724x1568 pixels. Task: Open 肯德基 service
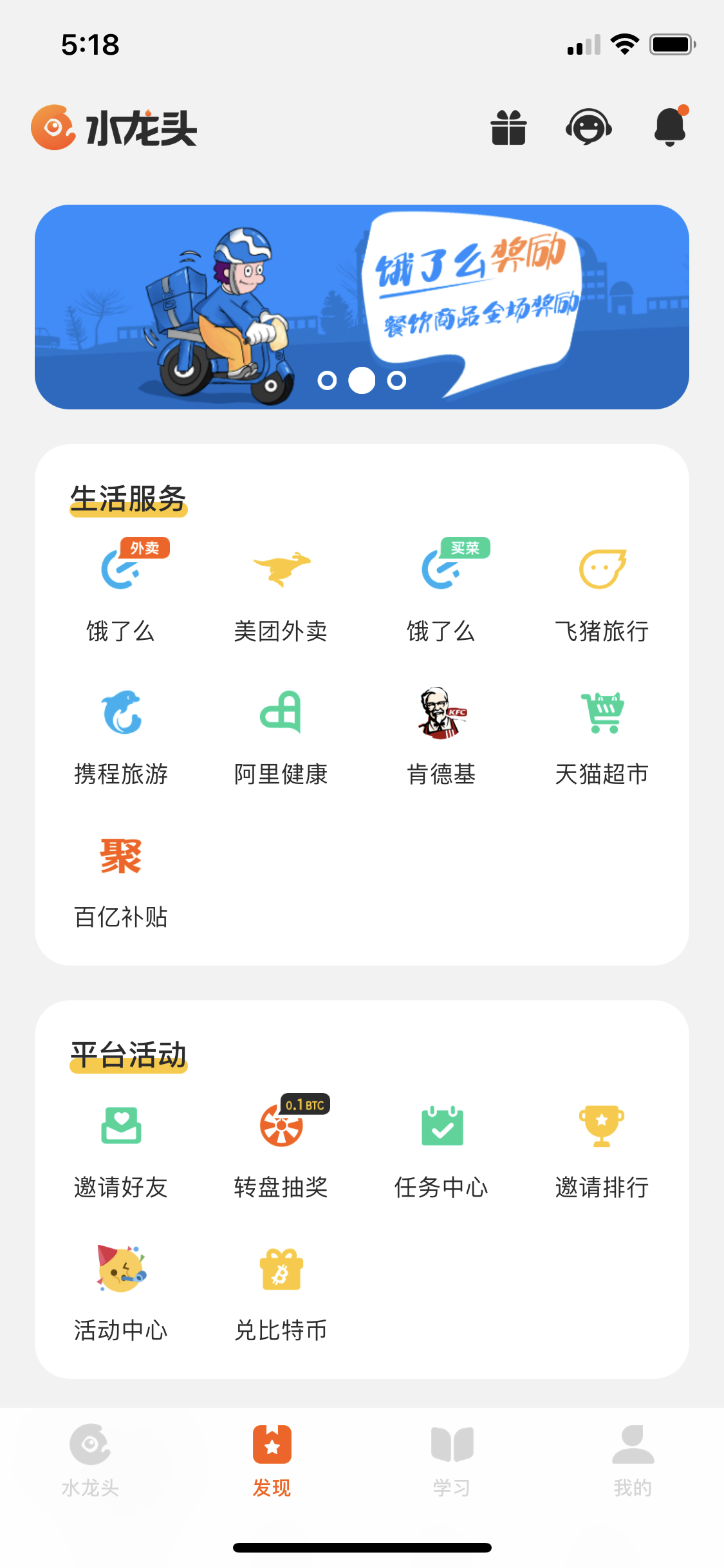click(441, 734)
